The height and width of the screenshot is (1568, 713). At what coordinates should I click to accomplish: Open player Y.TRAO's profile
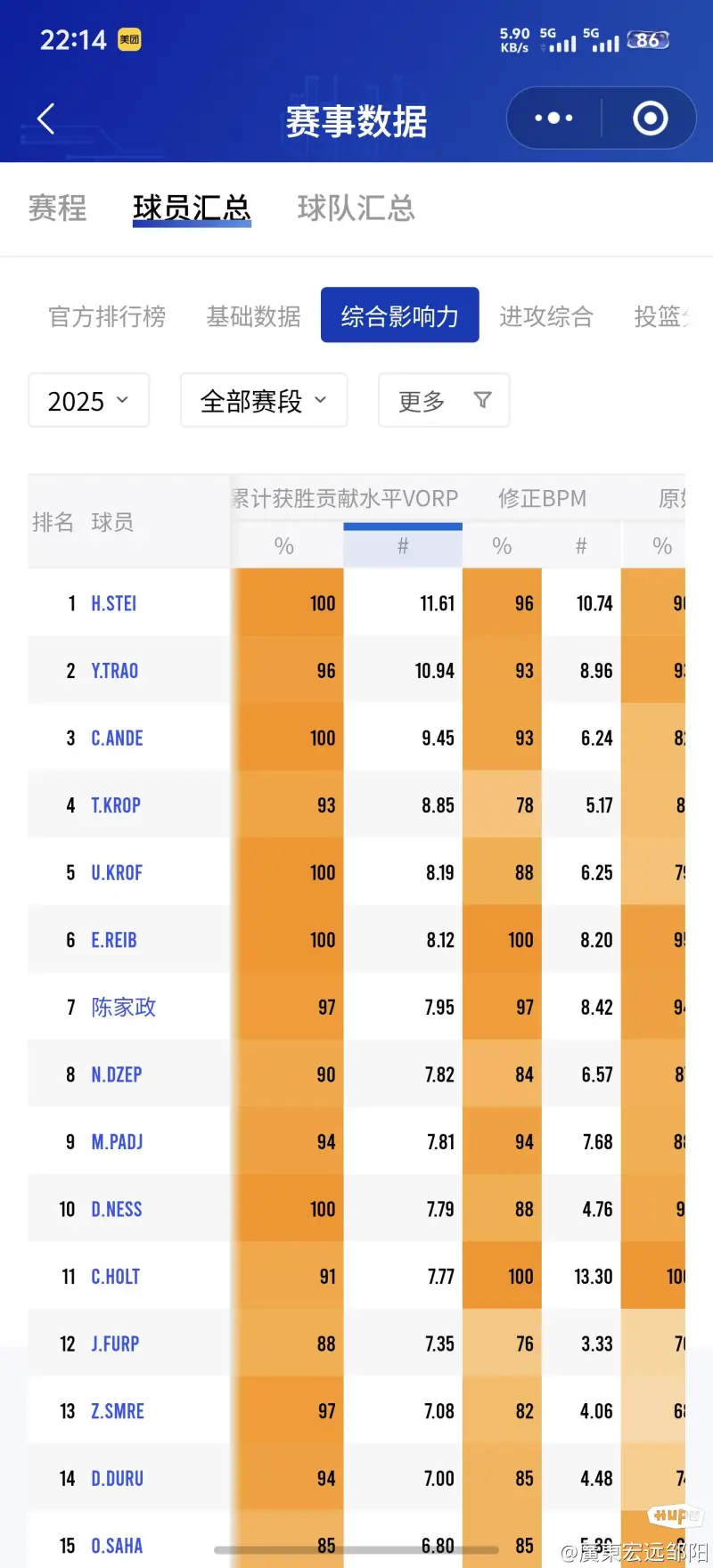click(115, 671)
